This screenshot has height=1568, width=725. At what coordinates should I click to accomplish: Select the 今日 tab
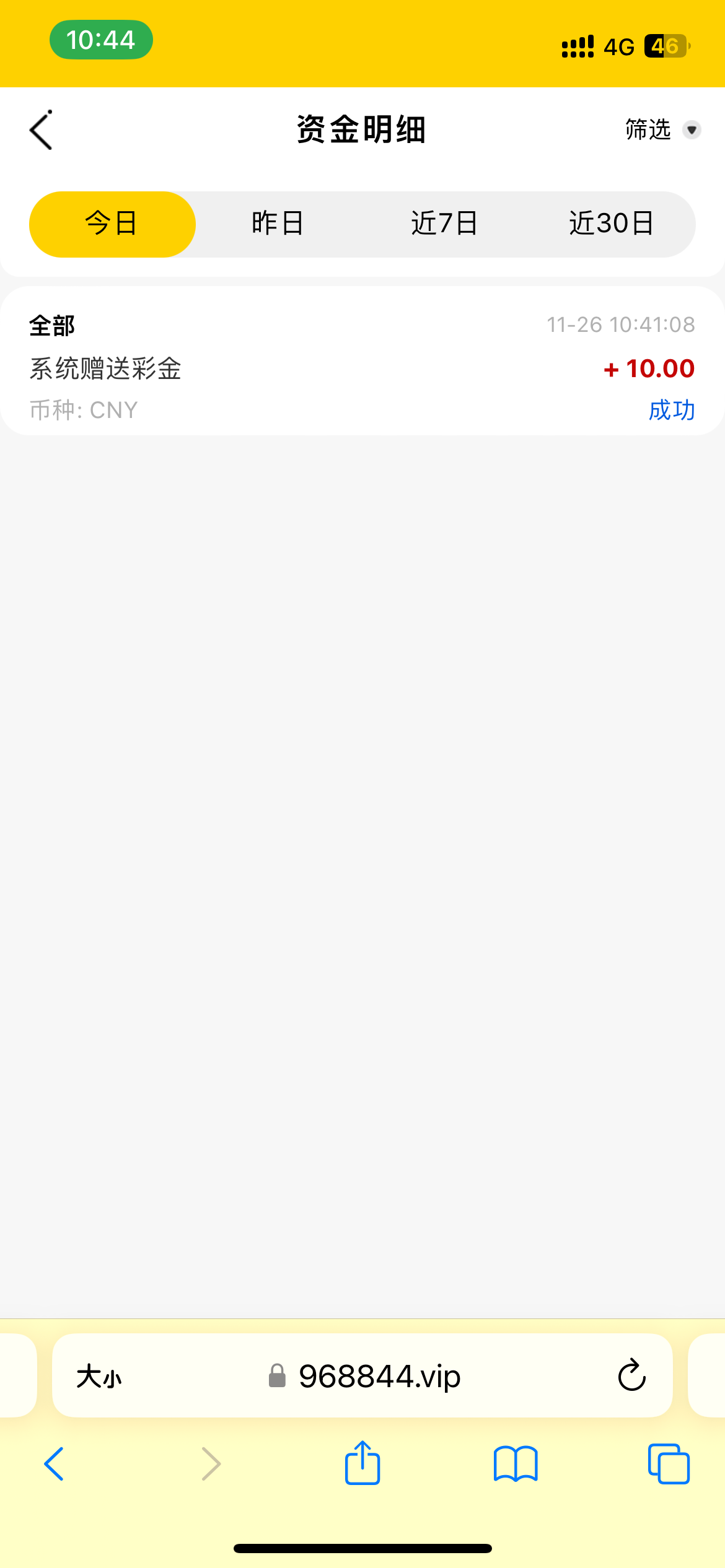pos(112,224)
